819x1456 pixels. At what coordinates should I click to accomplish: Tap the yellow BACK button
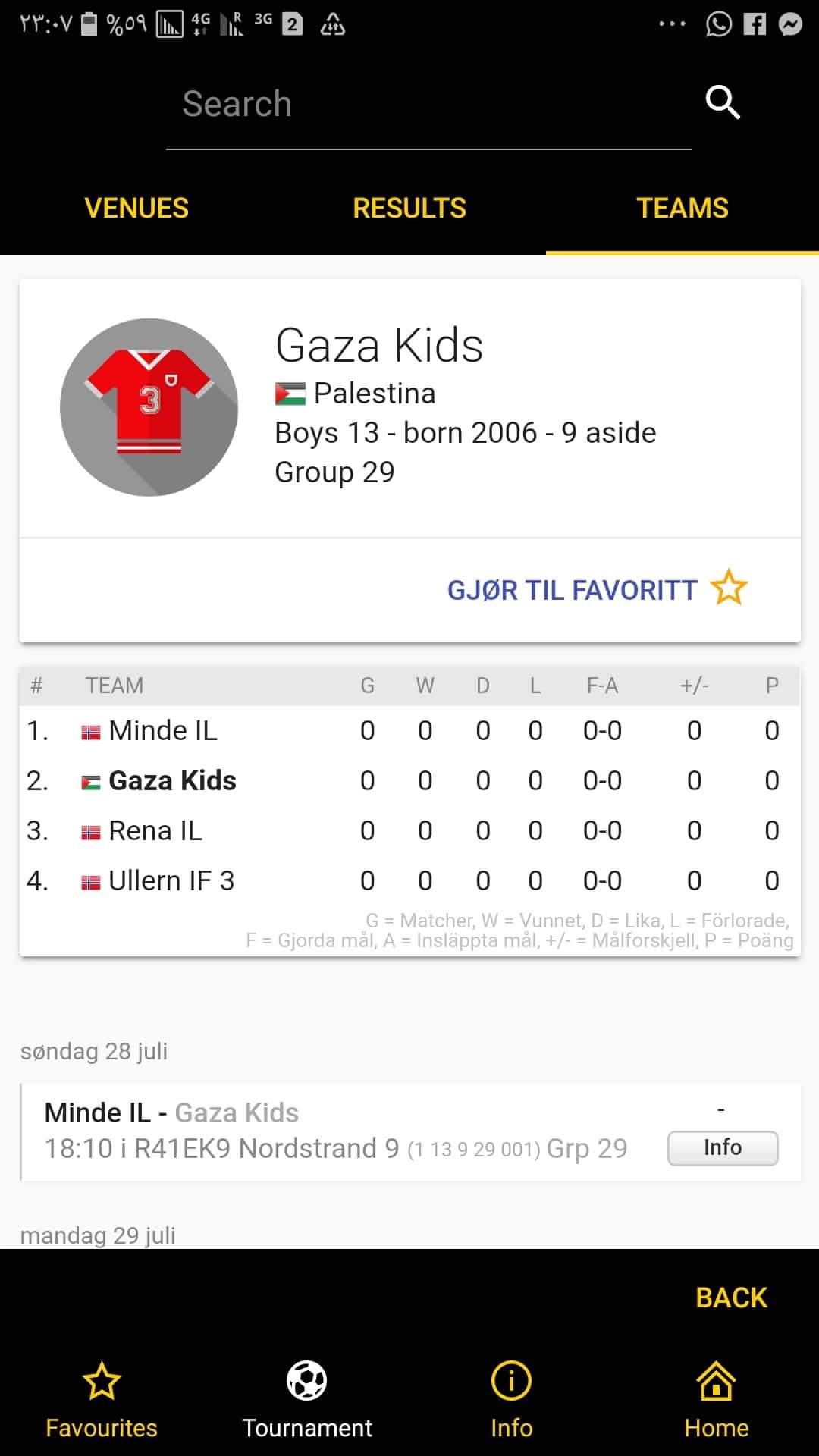[x=731, y=1298]
